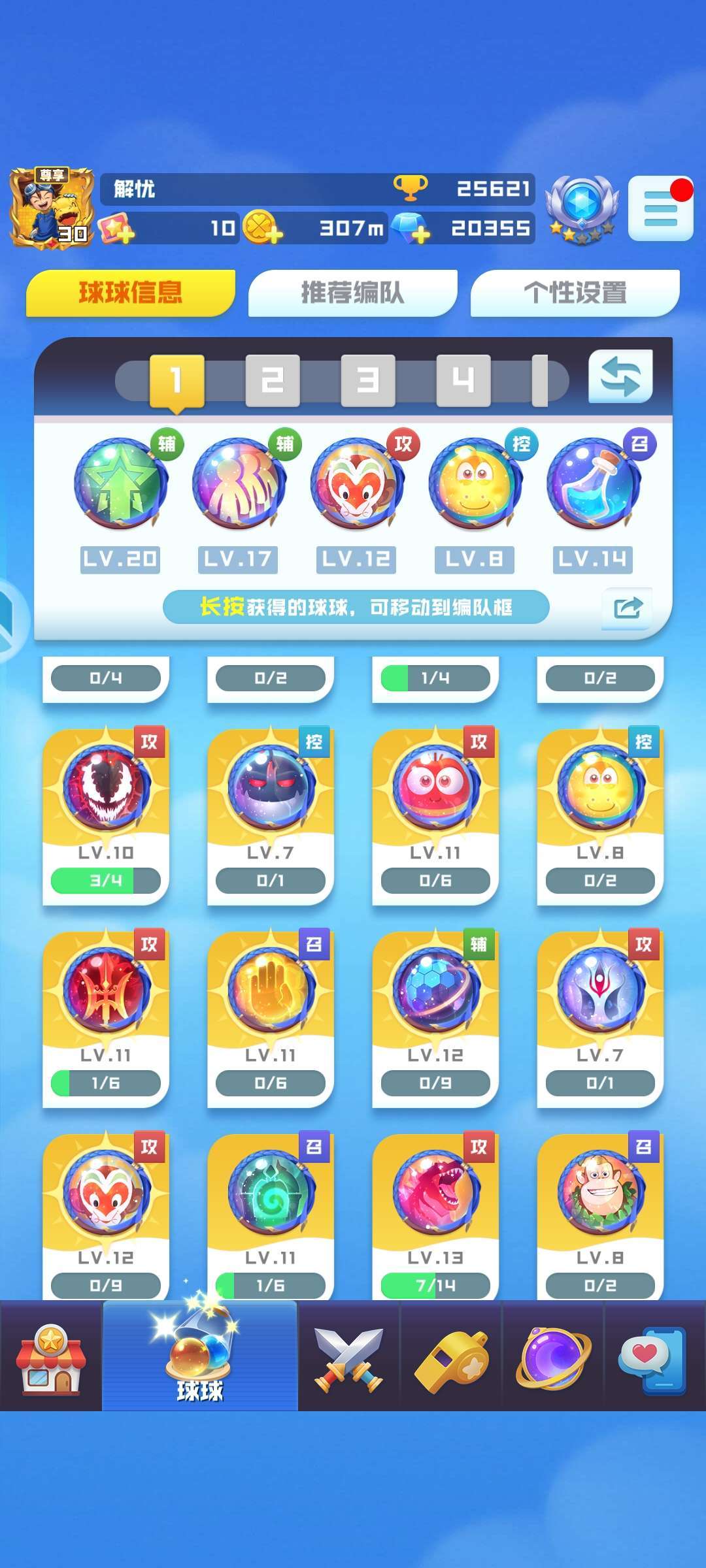Open the golden hand ball card
Screen dimensions: 706x1568
point(271,1019)
